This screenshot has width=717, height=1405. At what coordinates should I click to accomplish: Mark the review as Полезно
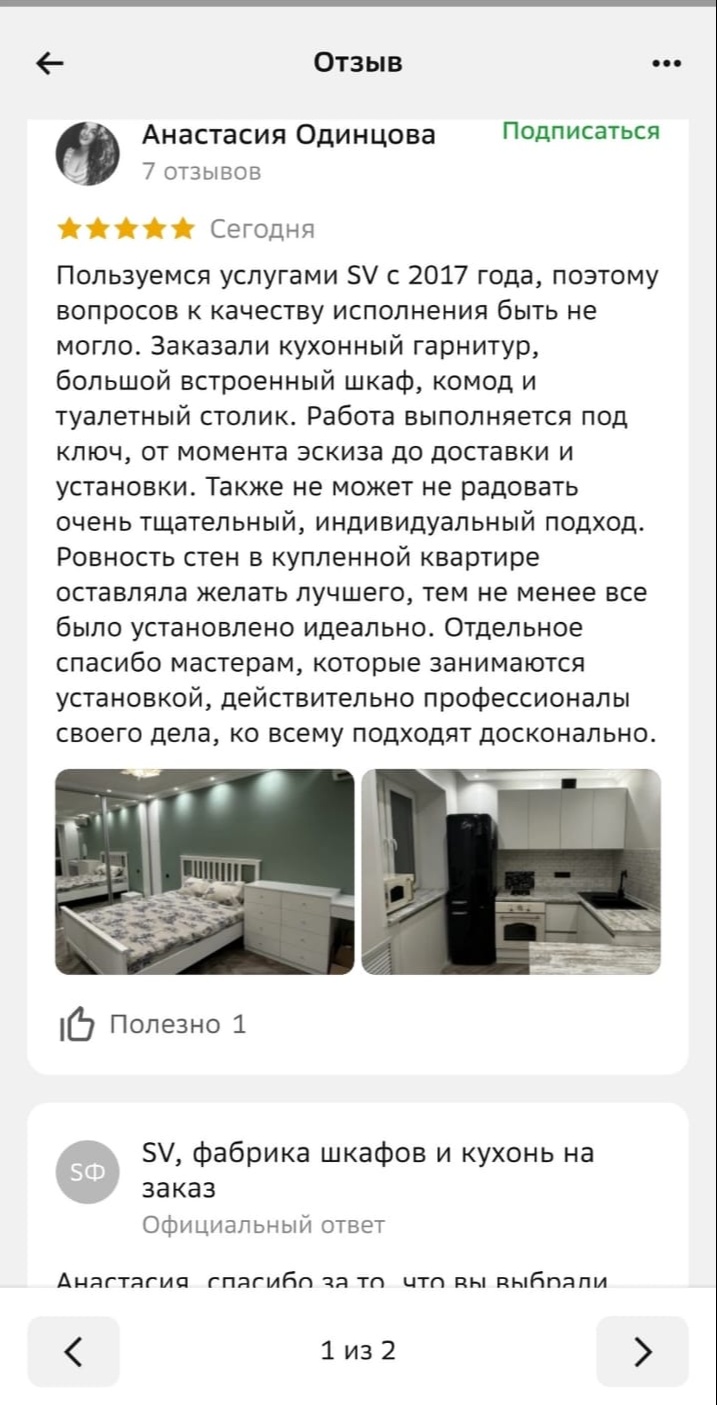click(152, 1024)
